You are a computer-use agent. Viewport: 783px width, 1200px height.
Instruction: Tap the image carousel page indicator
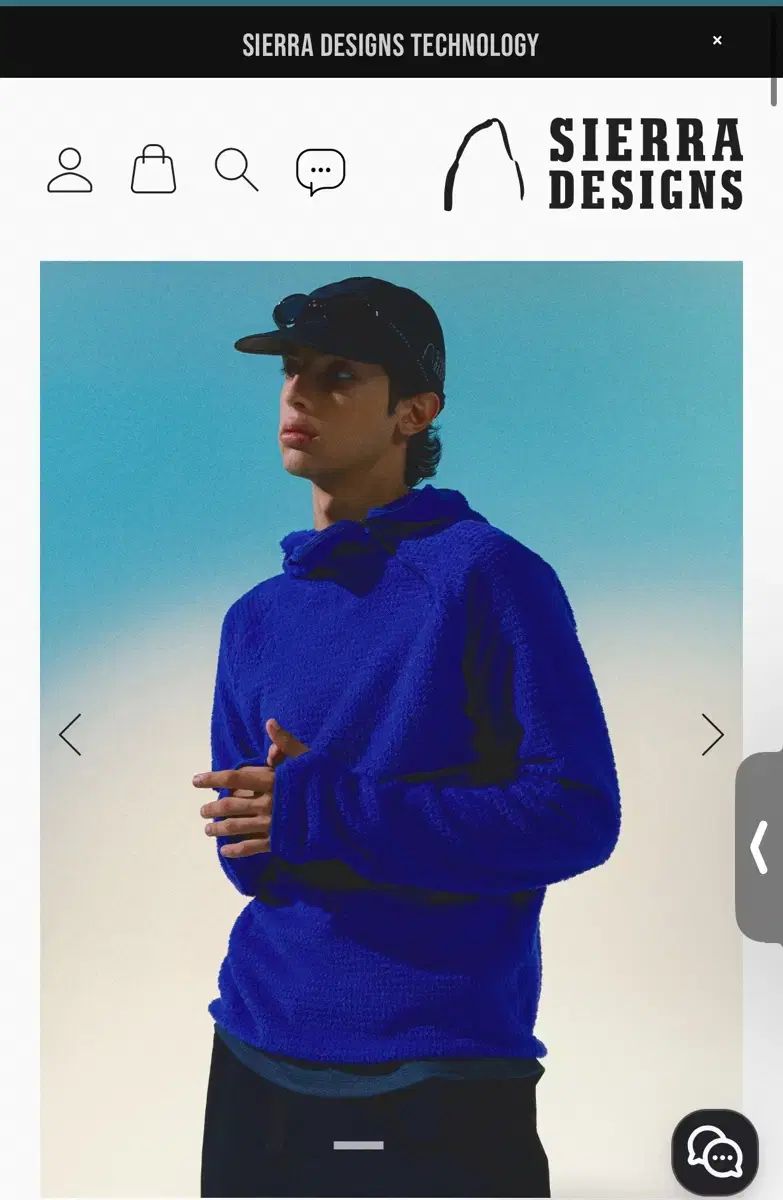[x=358, y=1145]
